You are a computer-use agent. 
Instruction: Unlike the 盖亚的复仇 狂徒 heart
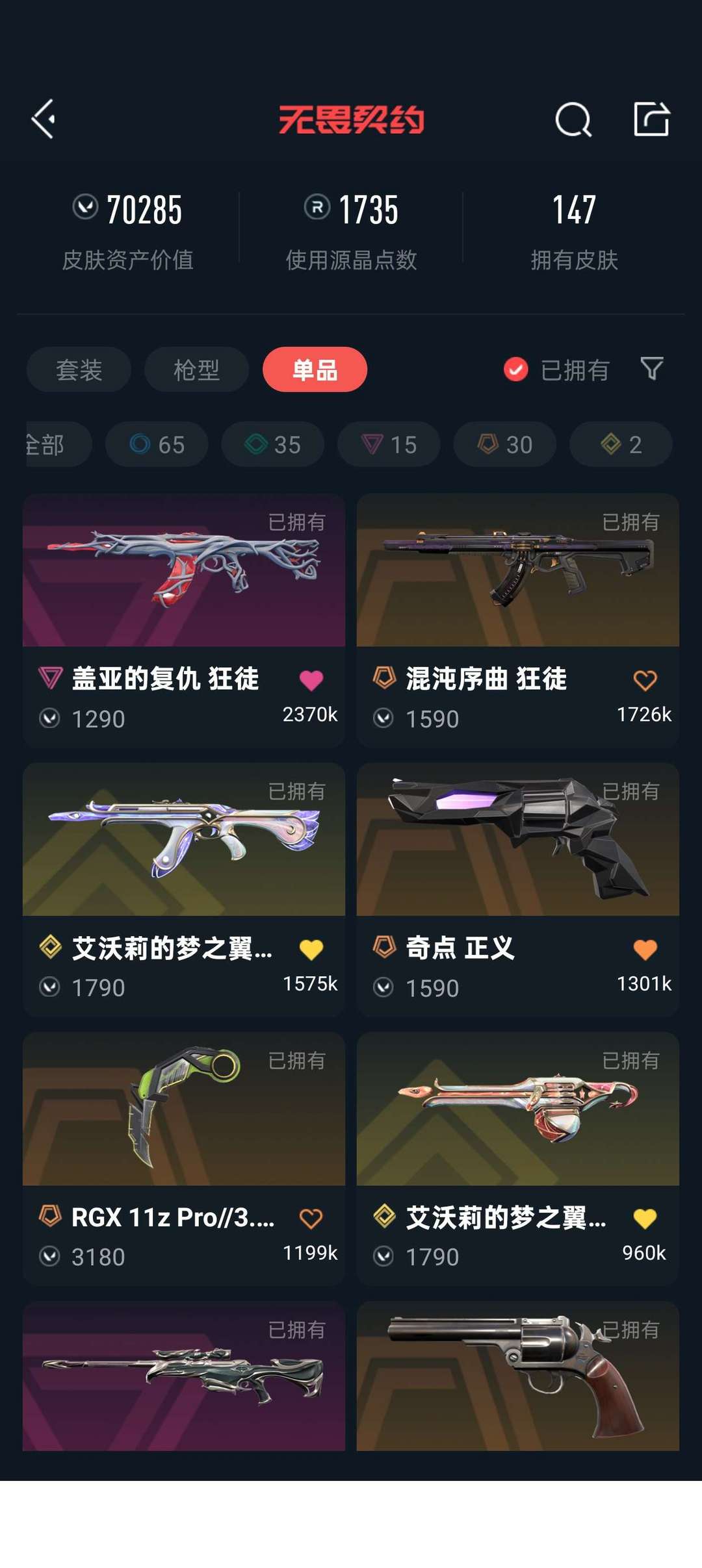(x=311, y=681)
